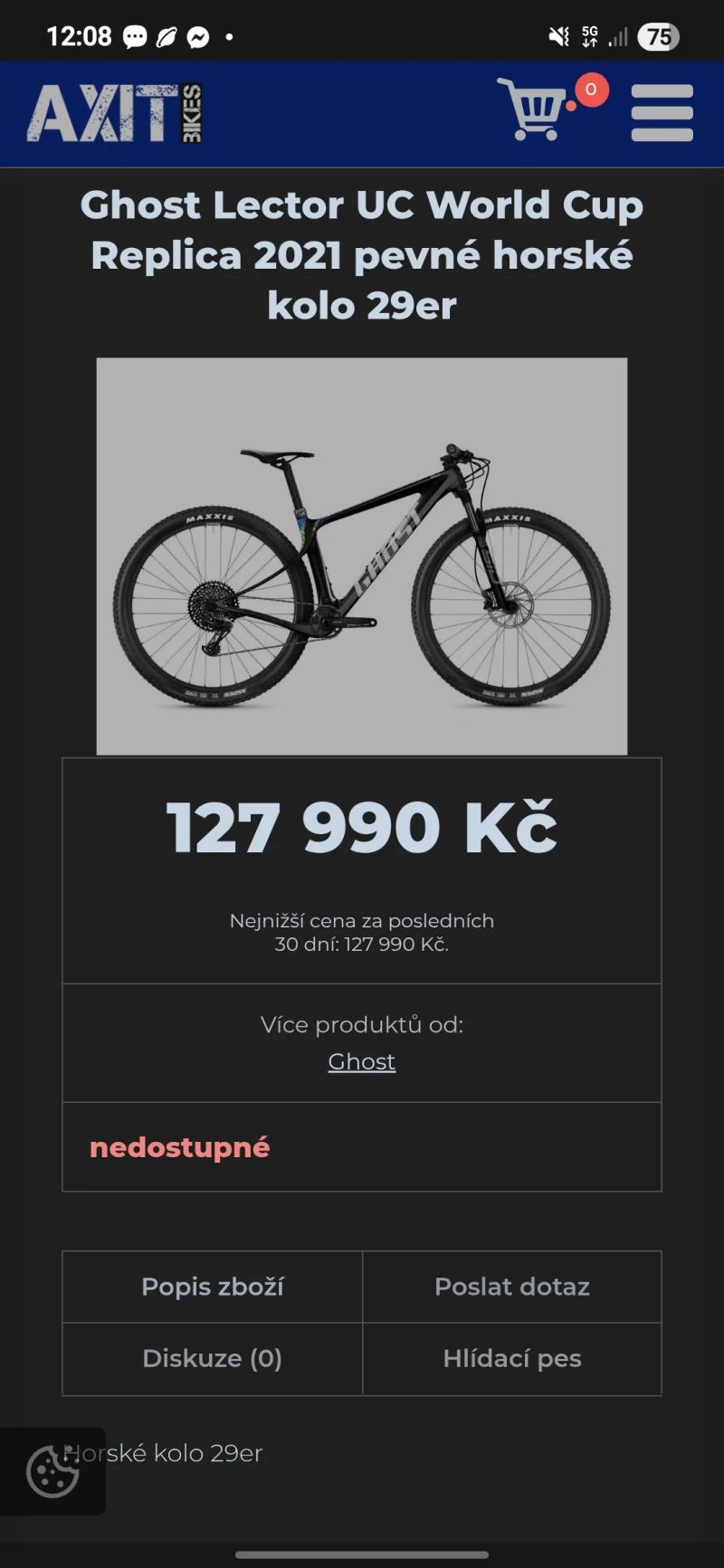This screenshot has height=1568, width=724.
Task: Tap the 5G network indicator
Action: click(590, 35)
